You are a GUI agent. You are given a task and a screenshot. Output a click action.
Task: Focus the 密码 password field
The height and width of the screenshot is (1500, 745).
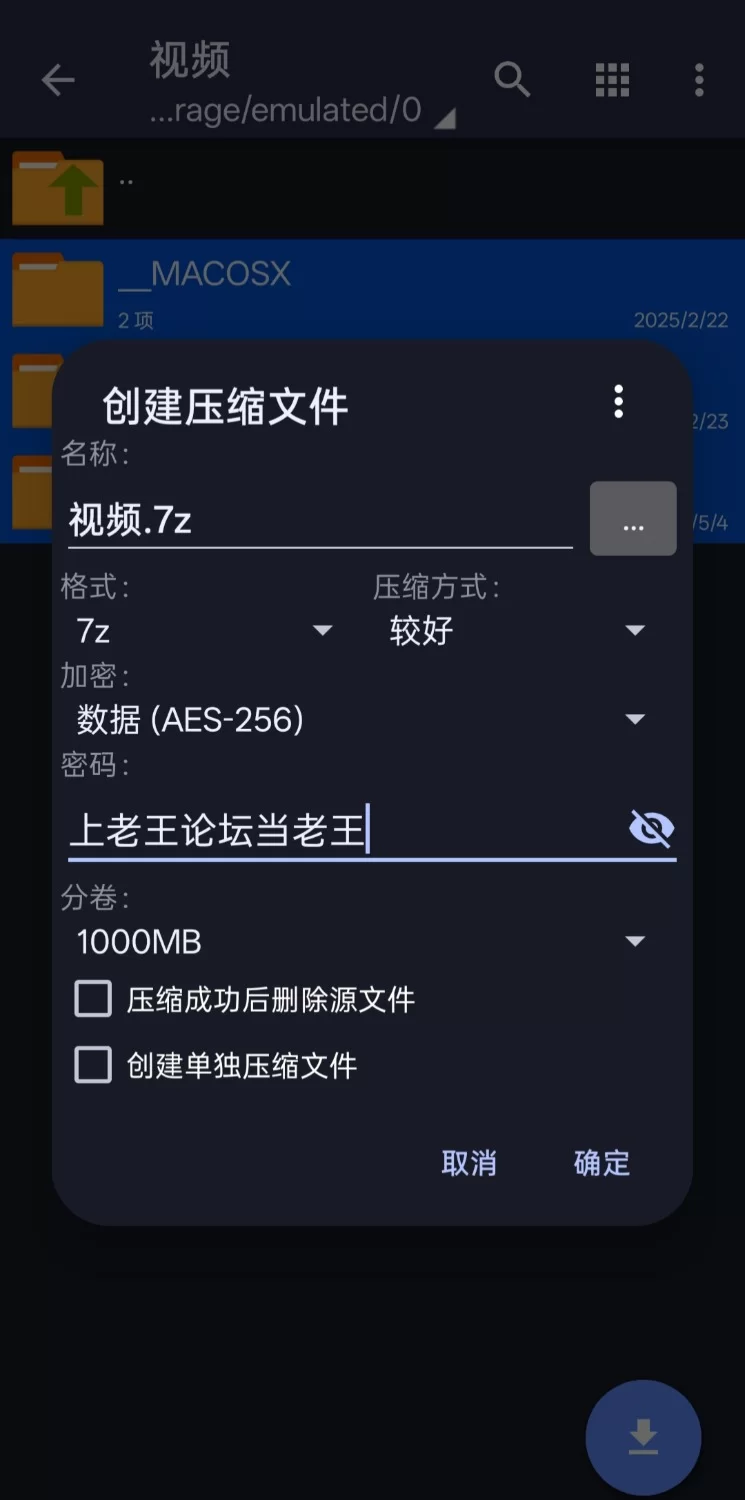pos(340,831)
